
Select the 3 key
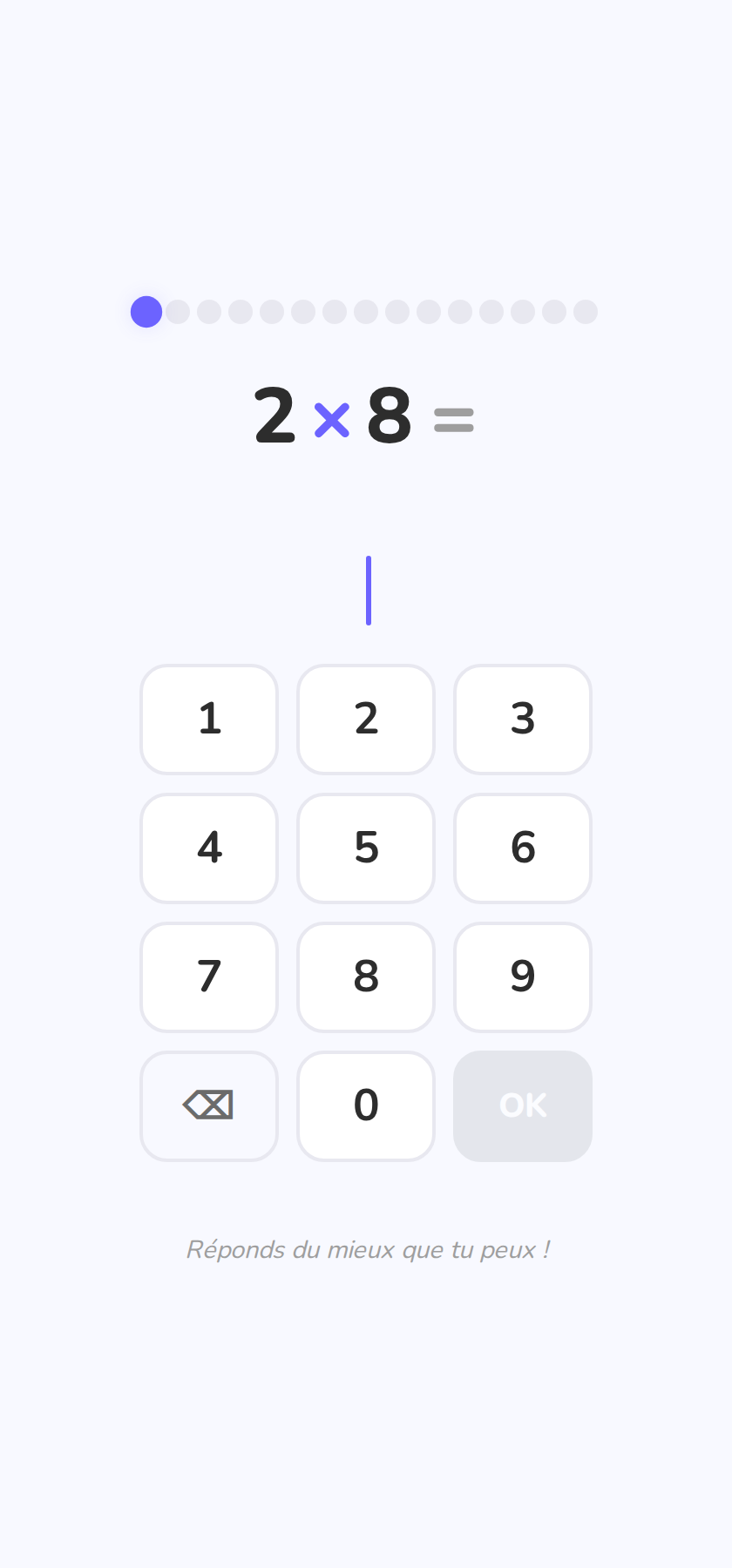(523, 720)
